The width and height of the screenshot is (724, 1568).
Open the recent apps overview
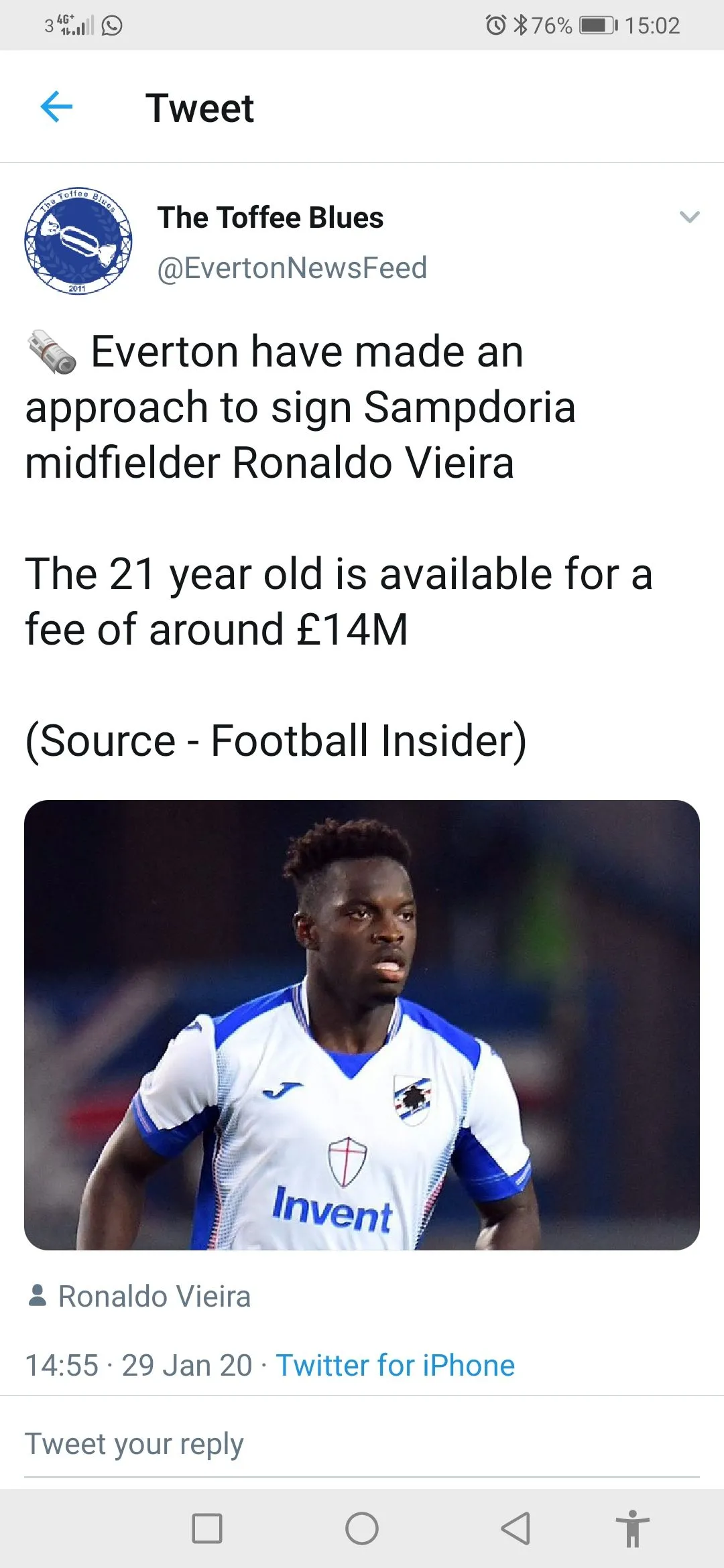[x=207, y=1528]
